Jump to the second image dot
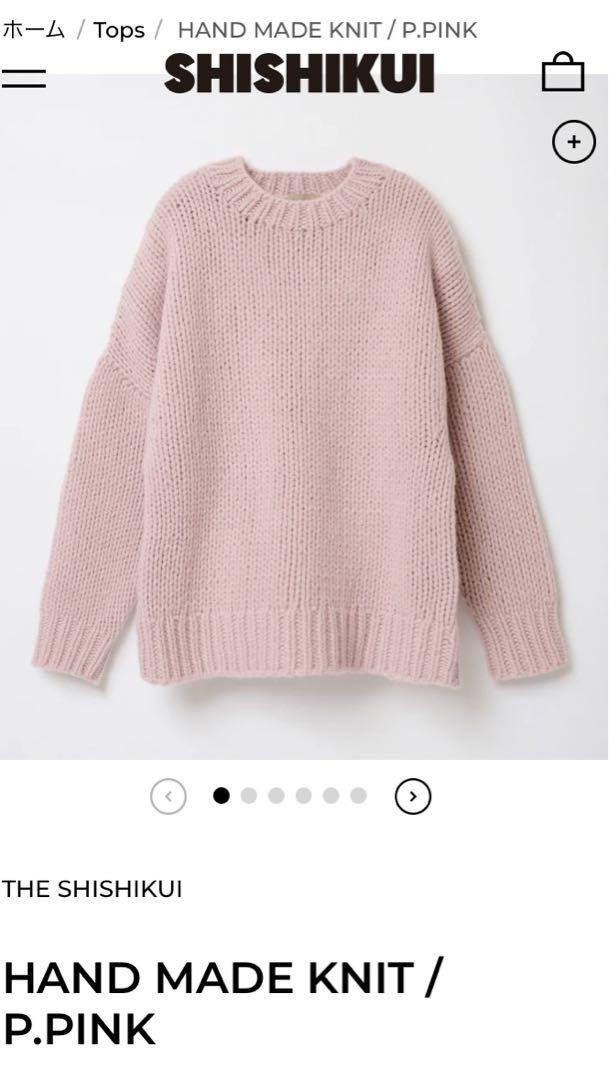 click(x=249, y=796)
